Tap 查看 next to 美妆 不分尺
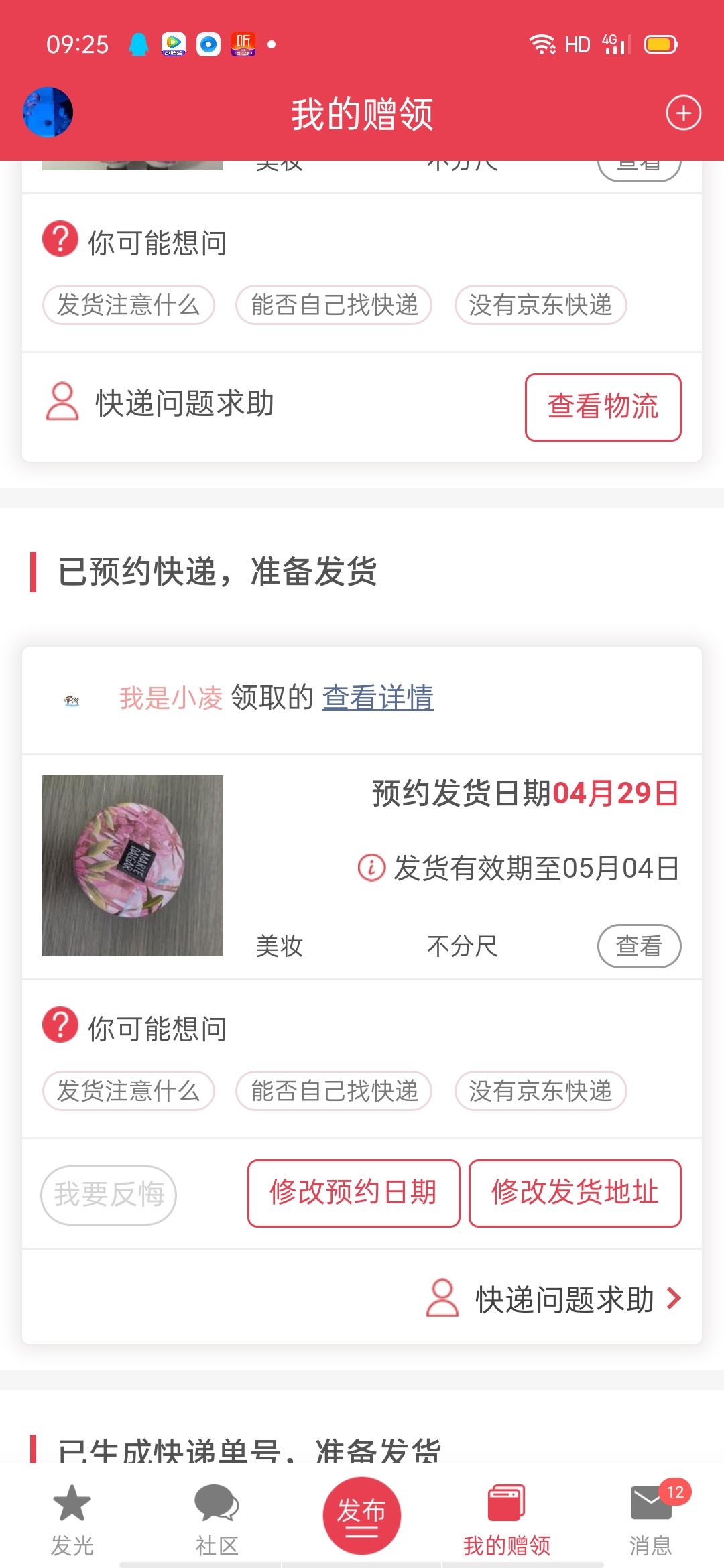 (639, 945)
